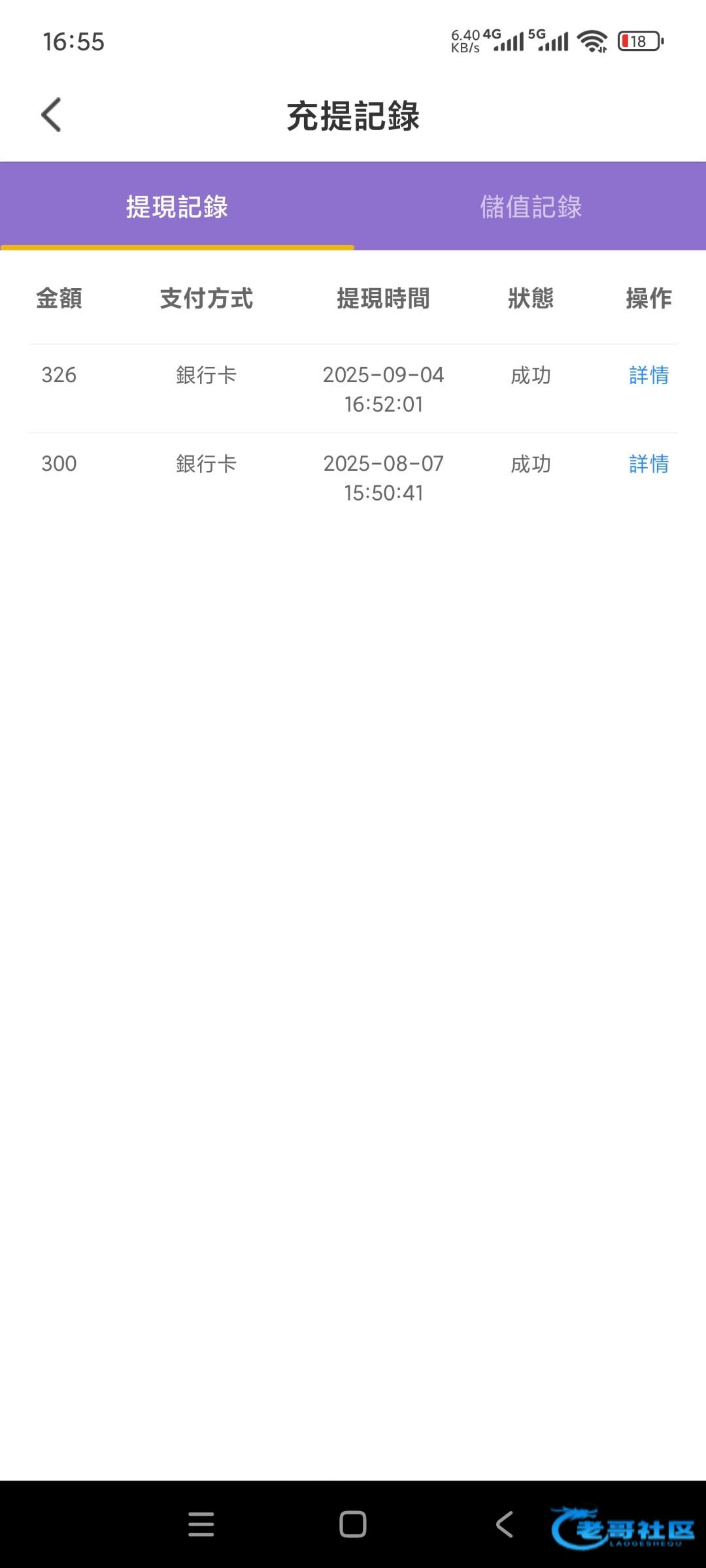Select the 提現記錄 tab
Screen dimensions: 706x1568
click(177, 206)
